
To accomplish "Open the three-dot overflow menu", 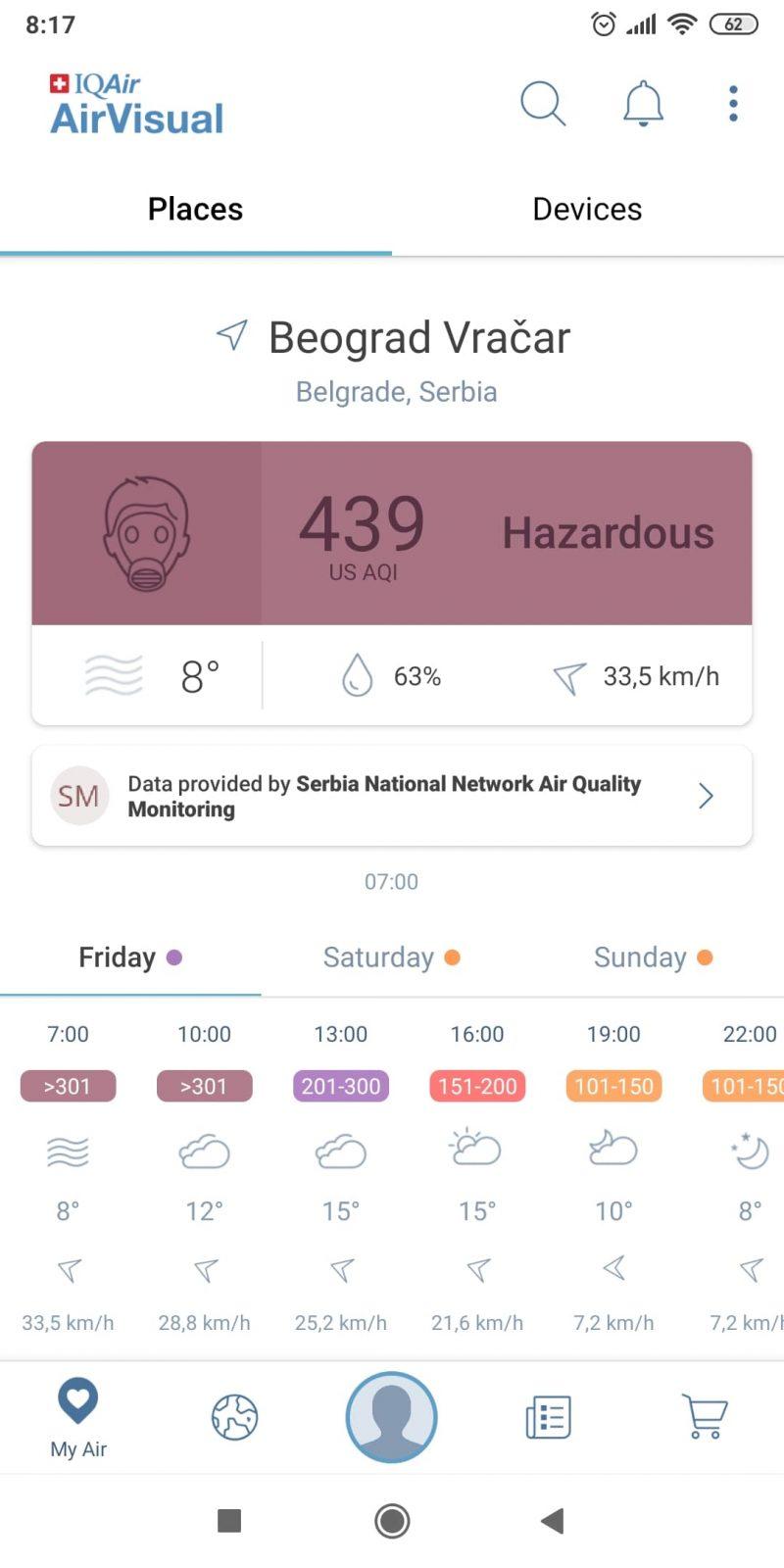I will pyautogui.click(x=733, y=103).
